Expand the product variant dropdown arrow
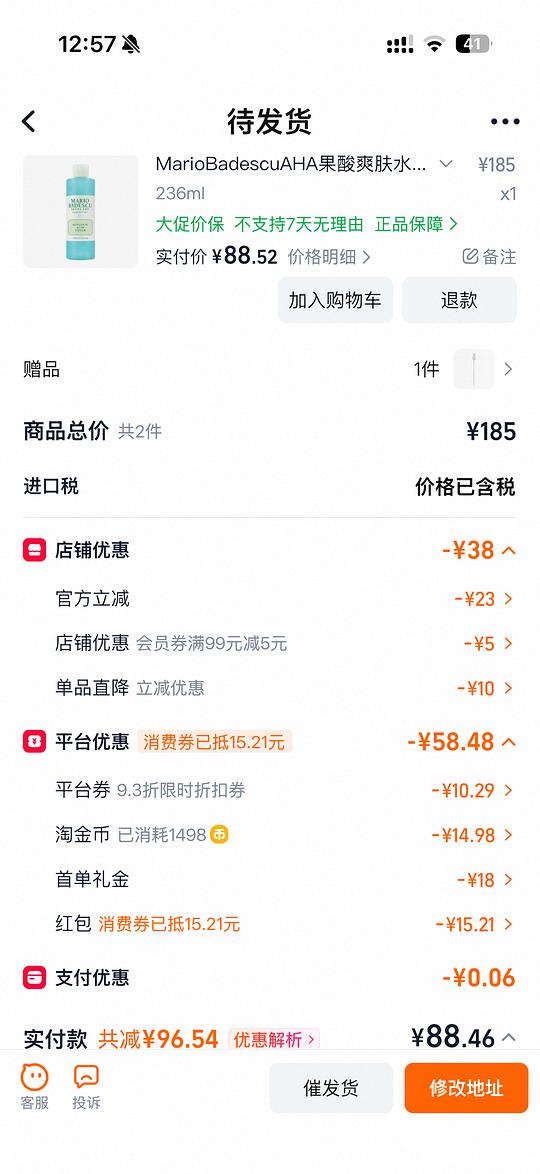The width and height of the screenshot is (540, 1174). 446,164
